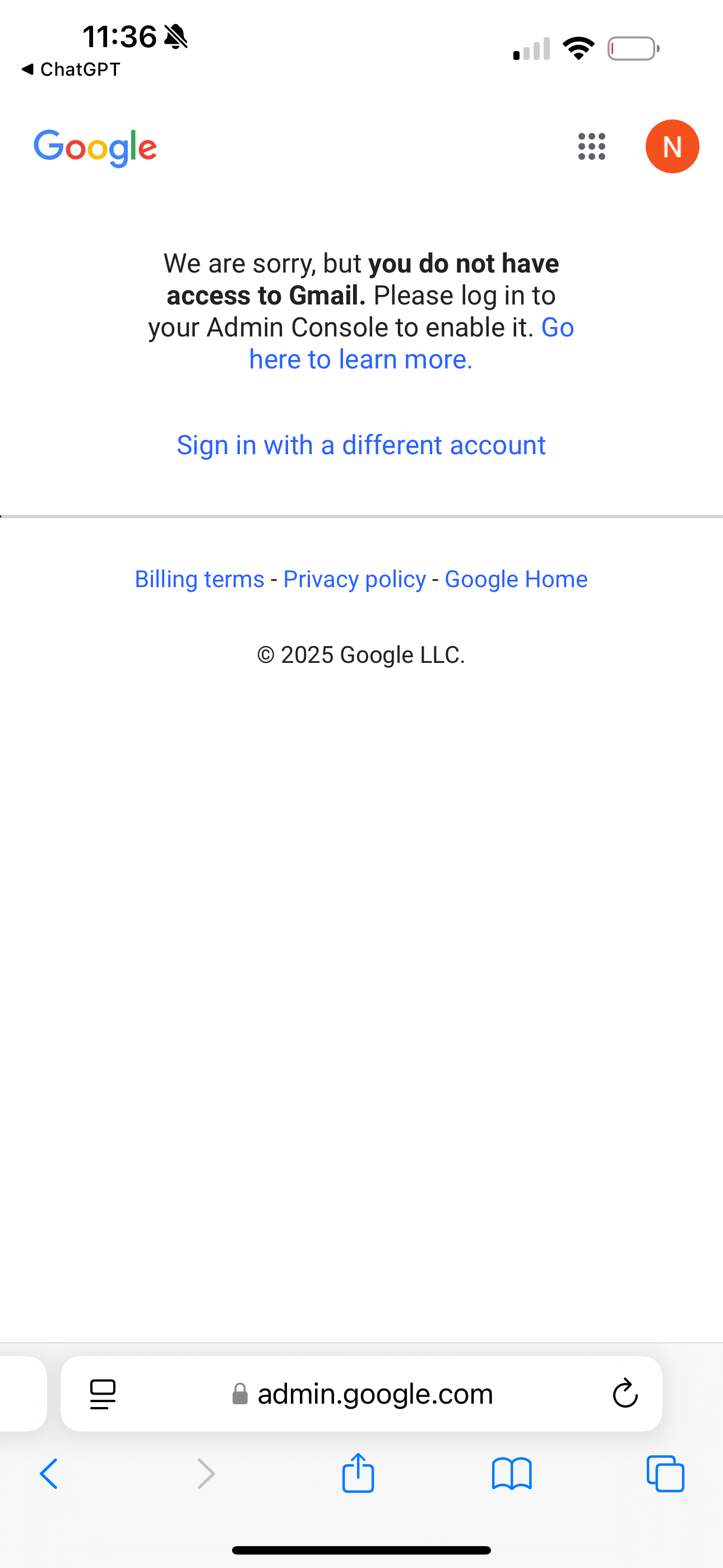Screen dimensions: 723x1568
Task: Return to ChatGPT app
Action: coord(71,70)
